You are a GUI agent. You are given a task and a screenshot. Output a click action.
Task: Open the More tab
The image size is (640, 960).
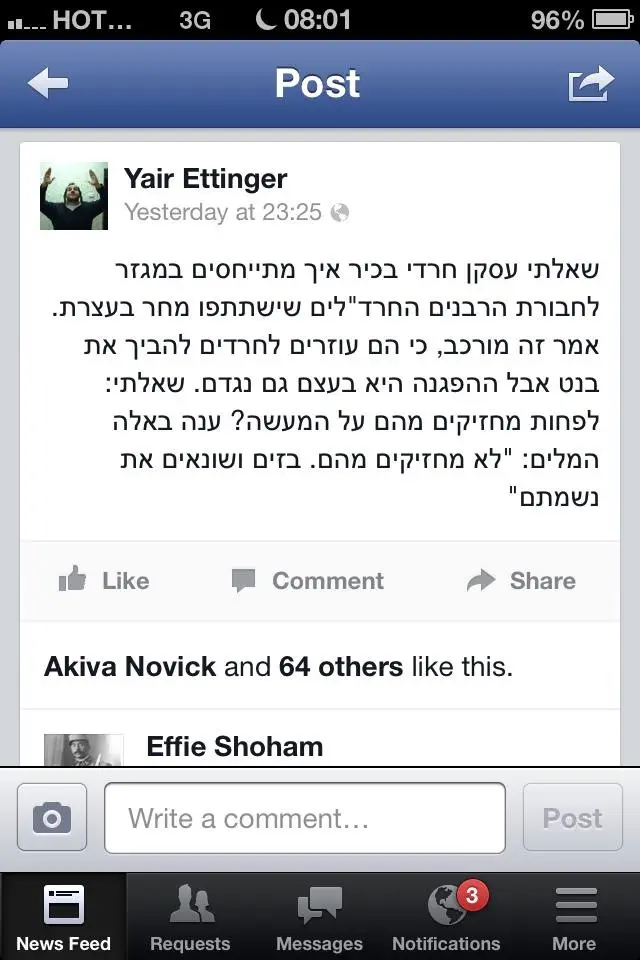click(x=574, y=917)
